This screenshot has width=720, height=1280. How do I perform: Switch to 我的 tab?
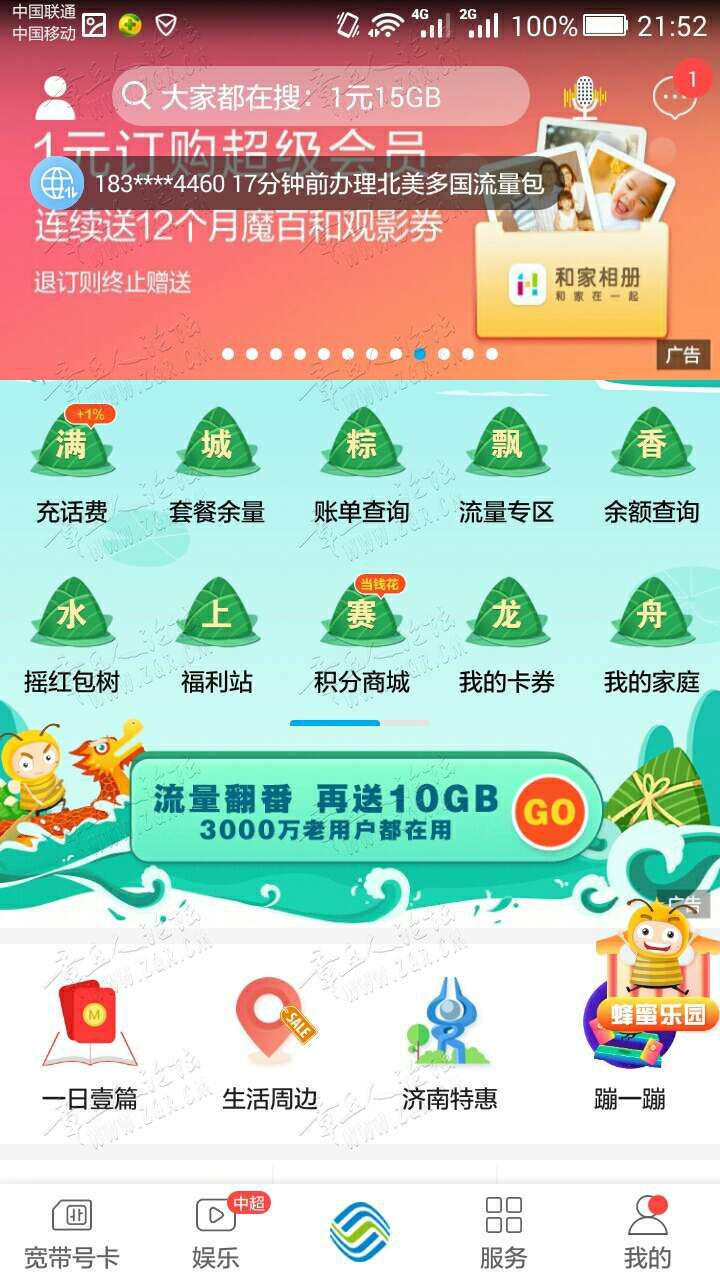pos(647,1230)
